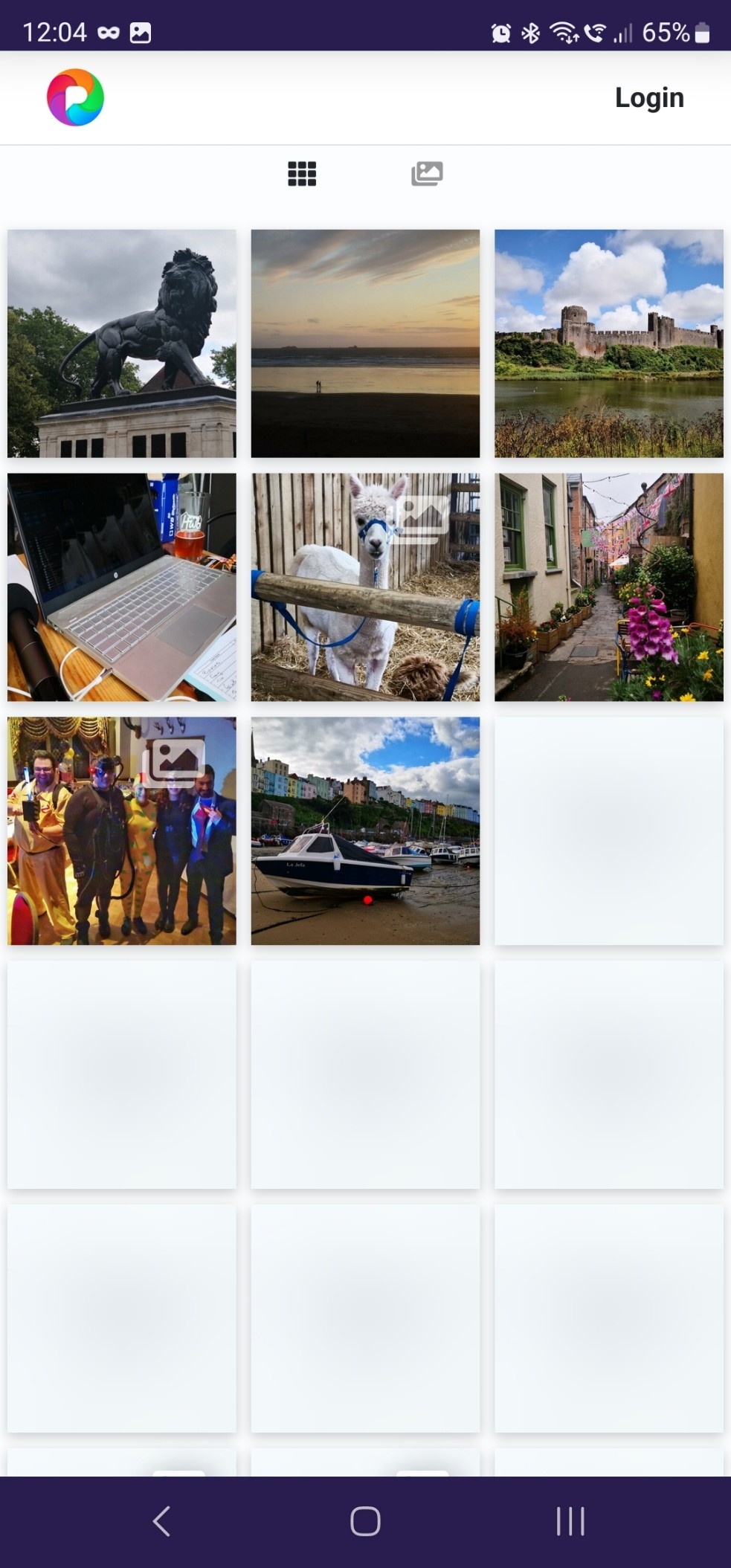The image size is (731, 1568).
Task: View the castle by the lake photo
Action: click(x=609, y=343)
